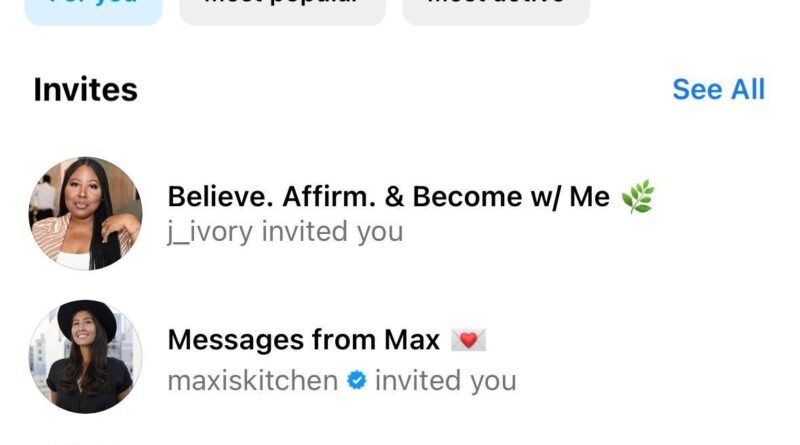Select the Most active filter chip
The image size is (800, 445).
click(x=495, y=9)
